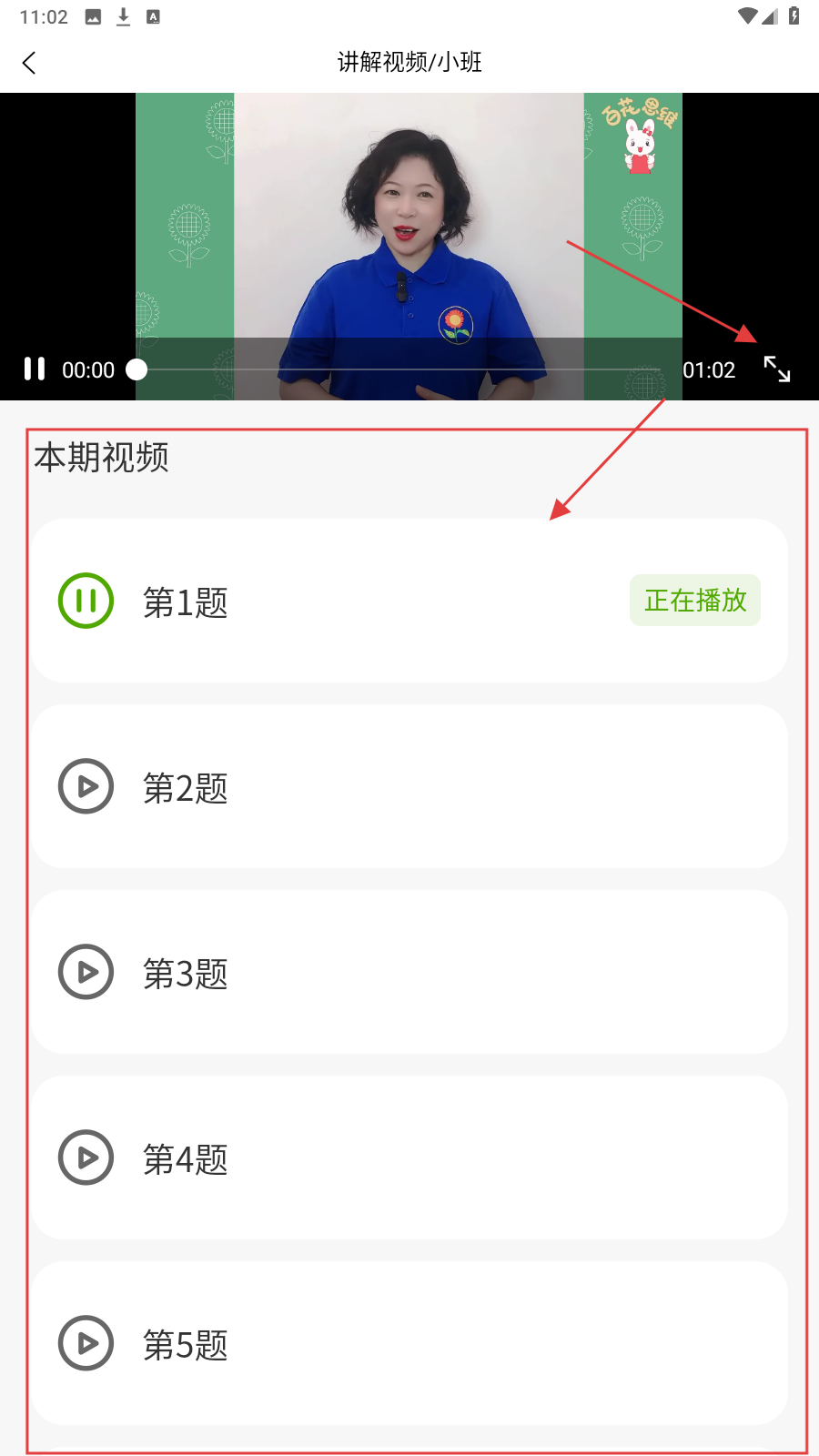
Task: Play the 第2题 video
Action: [x=86, y=786]
